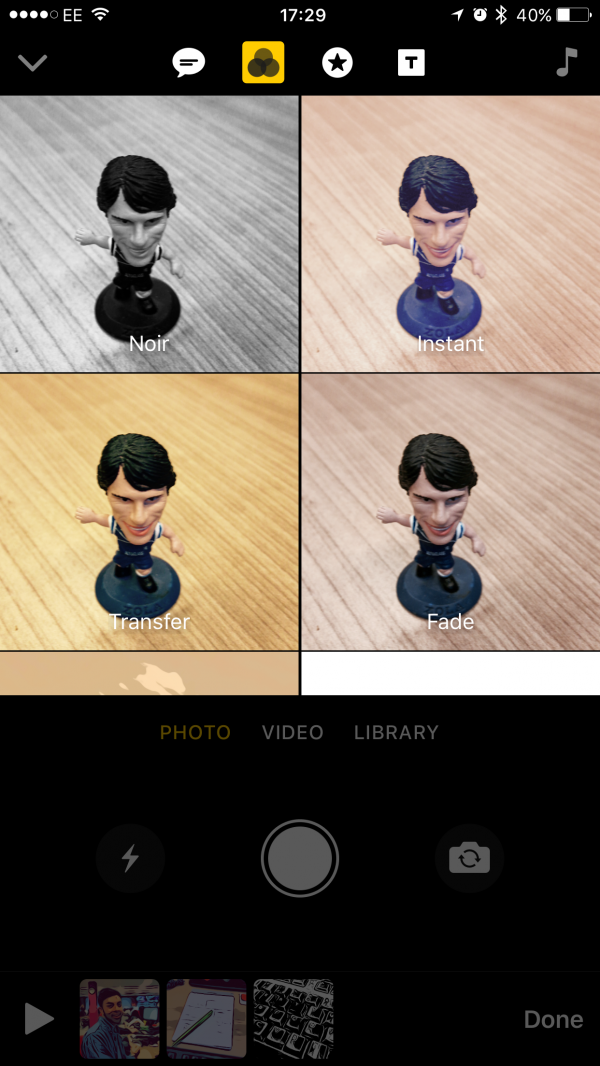600x1066 pixels.
Task: Switch to the Library tab
Action: 396,732
